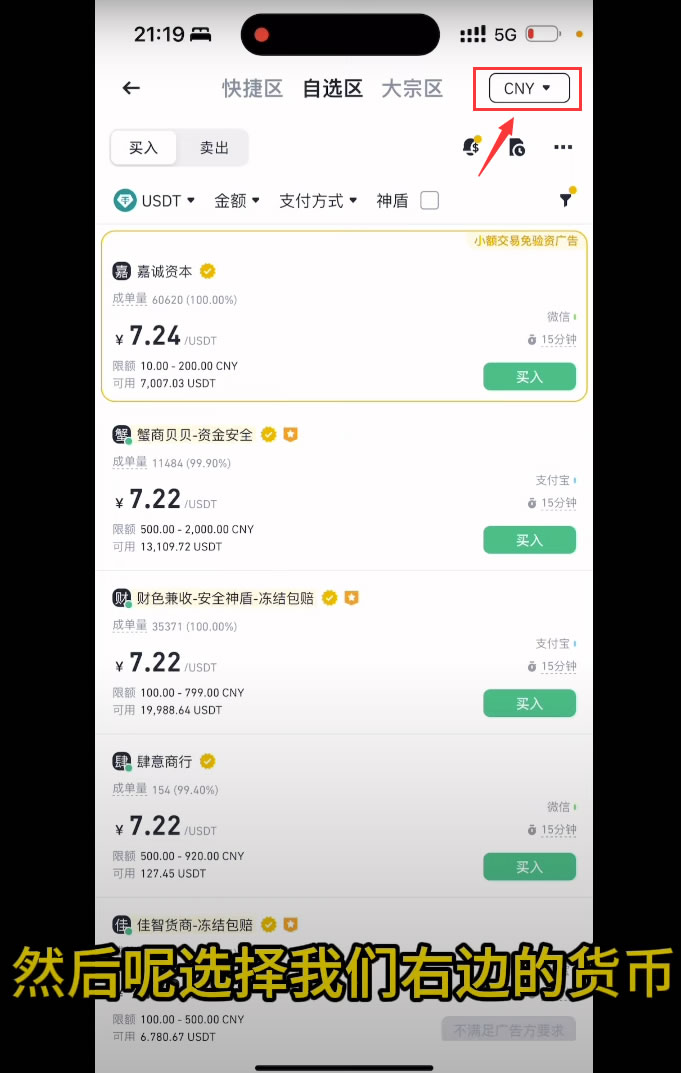The width and height of the screenshot is (681, 1073).
Task: Open the CNY currency dropdown
Action: (x=528, y=88)
